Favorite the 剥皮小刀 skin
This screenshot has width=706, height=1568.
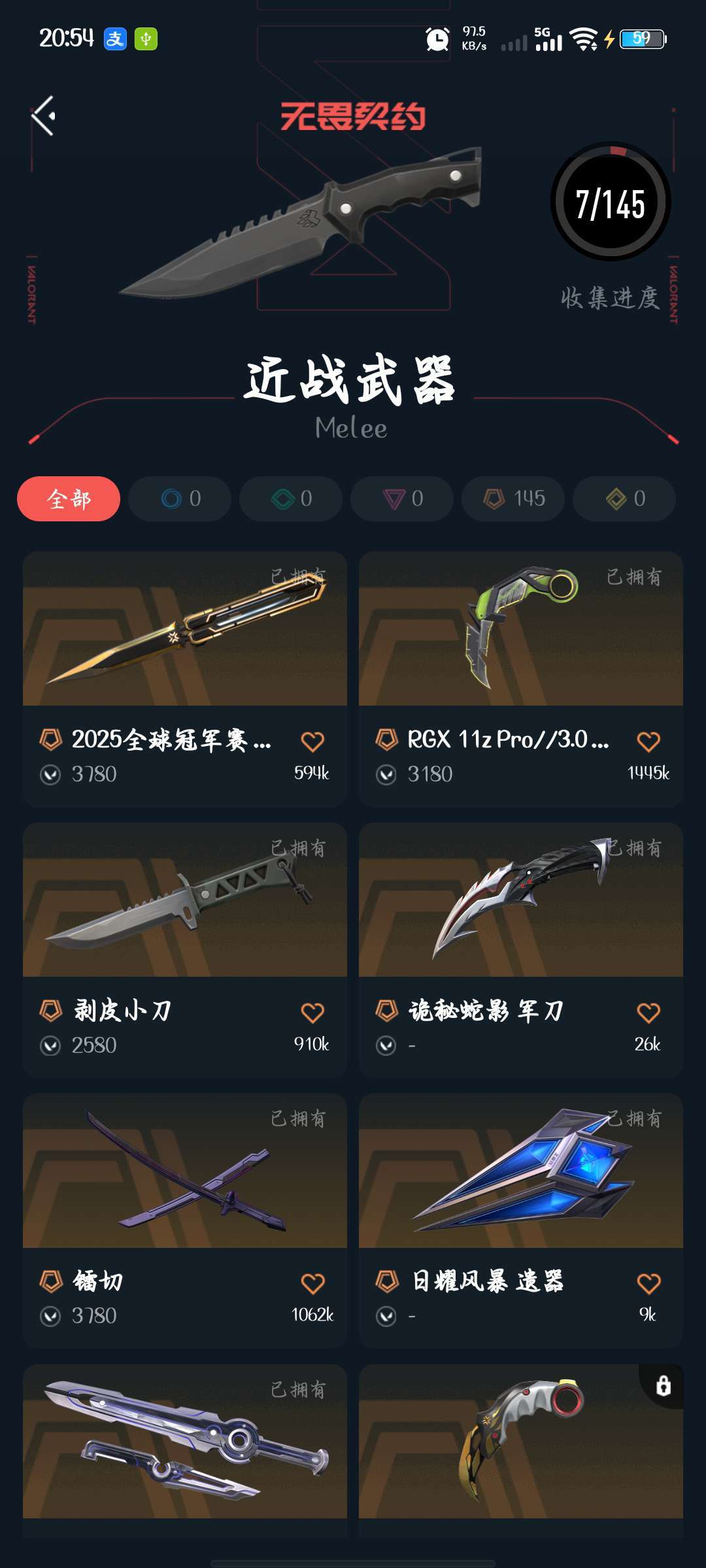[312, 1013]
